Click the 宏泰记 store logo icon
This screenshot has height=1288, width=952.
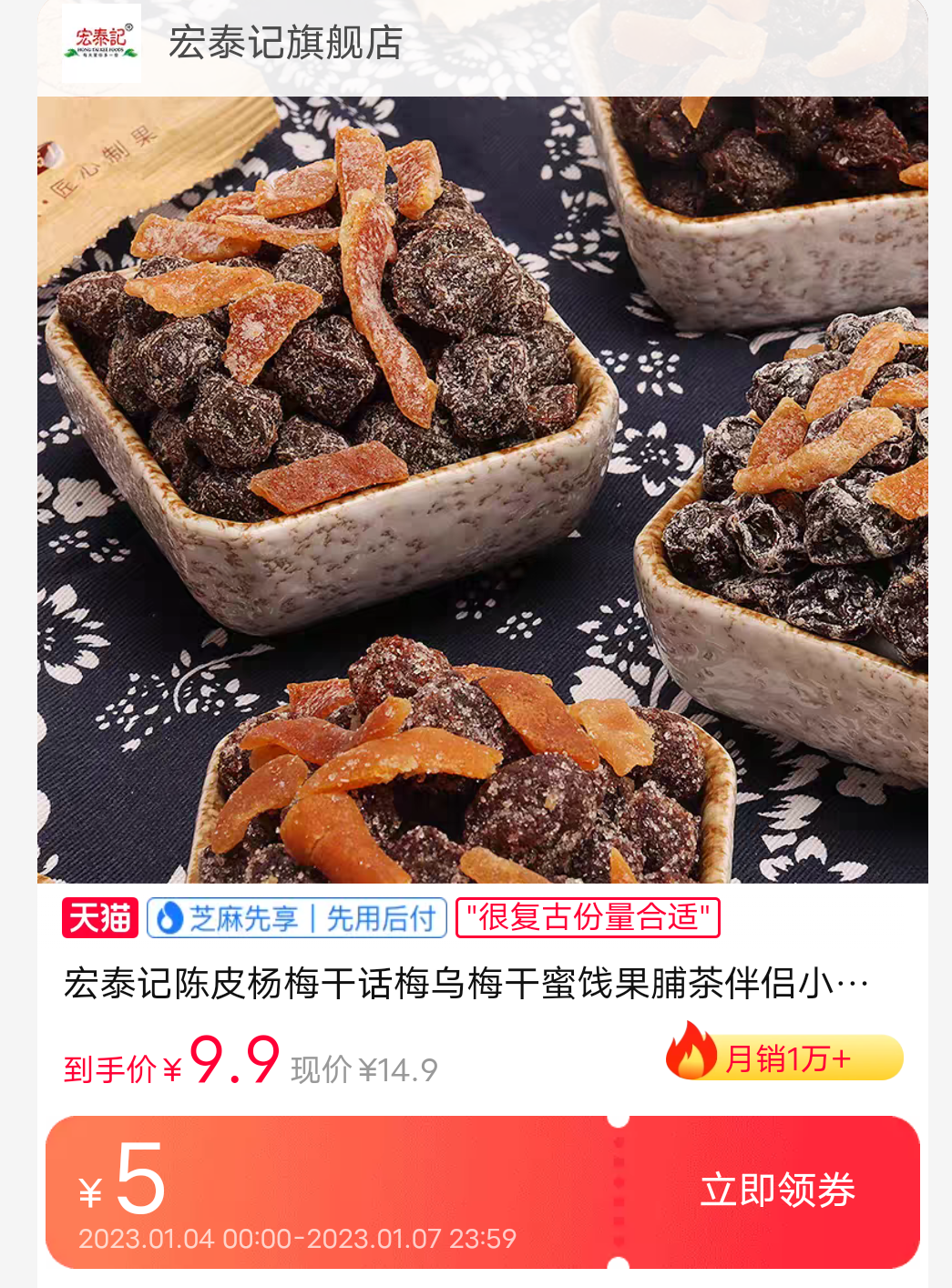click(102, 42)
